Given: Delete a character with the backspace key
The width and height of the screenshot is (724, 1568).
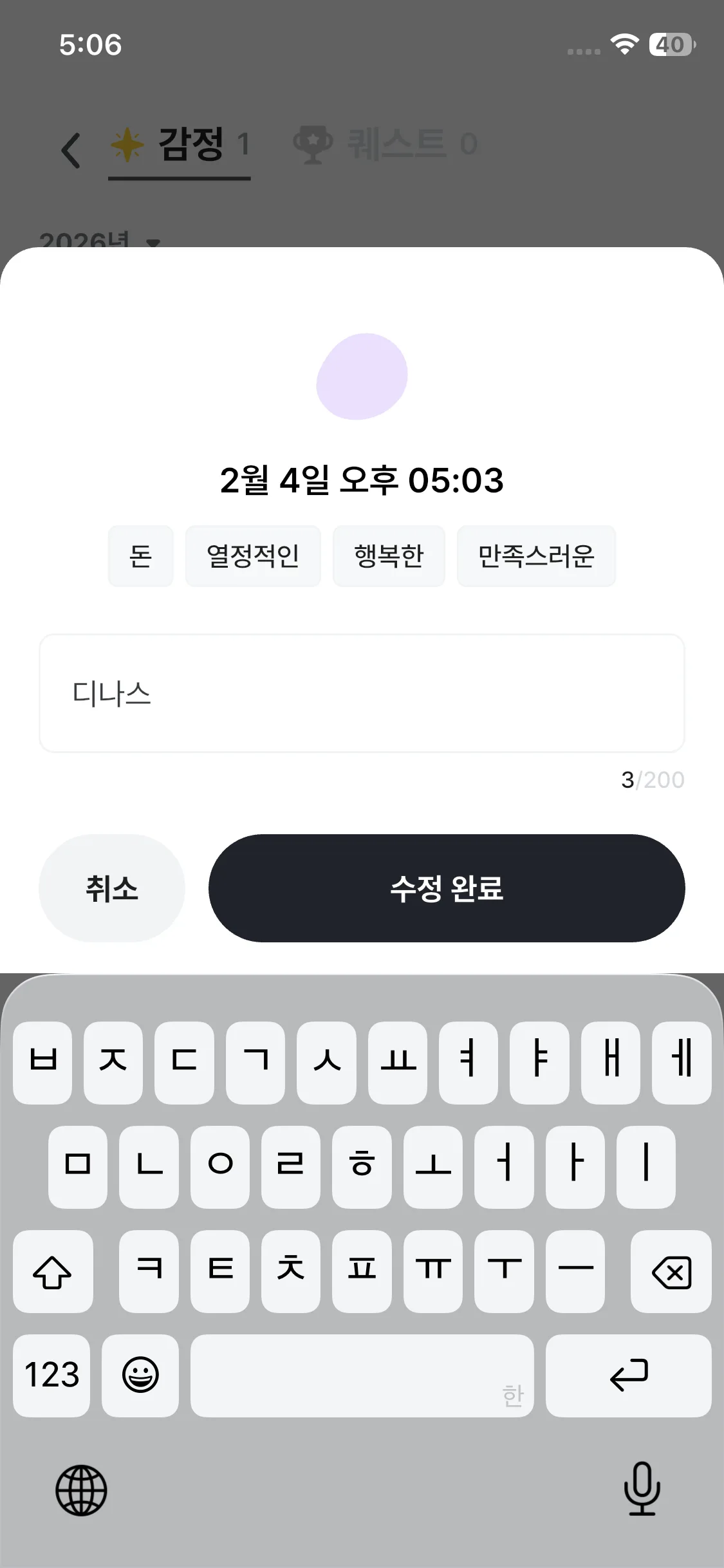Looking at the screenshot, I should [x=671, y=1271].
